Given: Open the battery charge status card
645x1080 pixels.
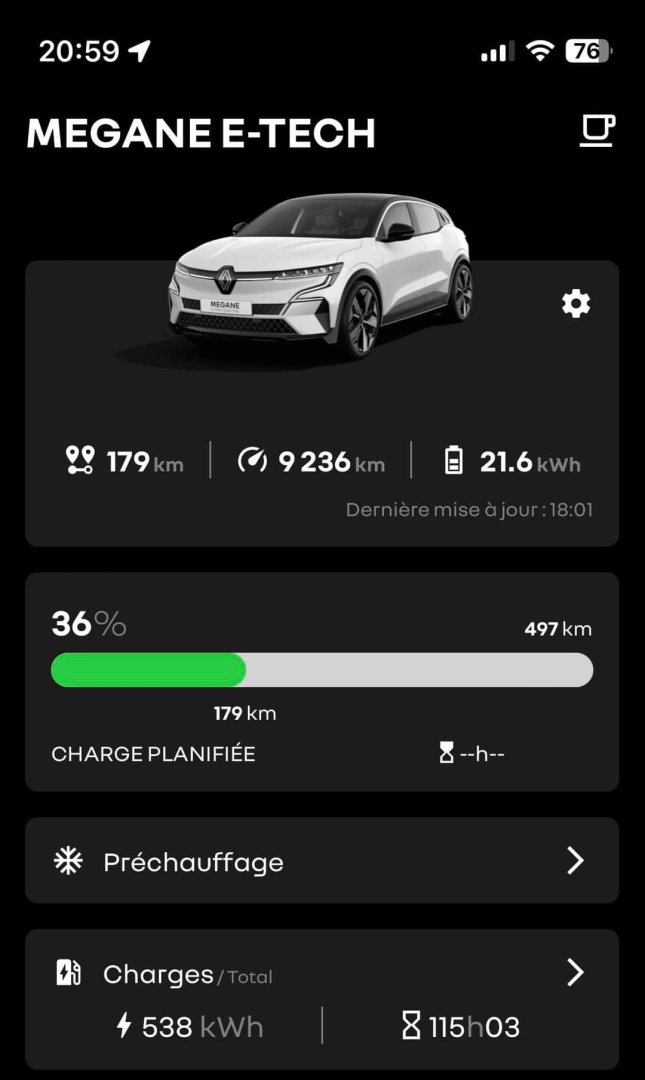Looking at the screenshot, I should coord(322,681).
